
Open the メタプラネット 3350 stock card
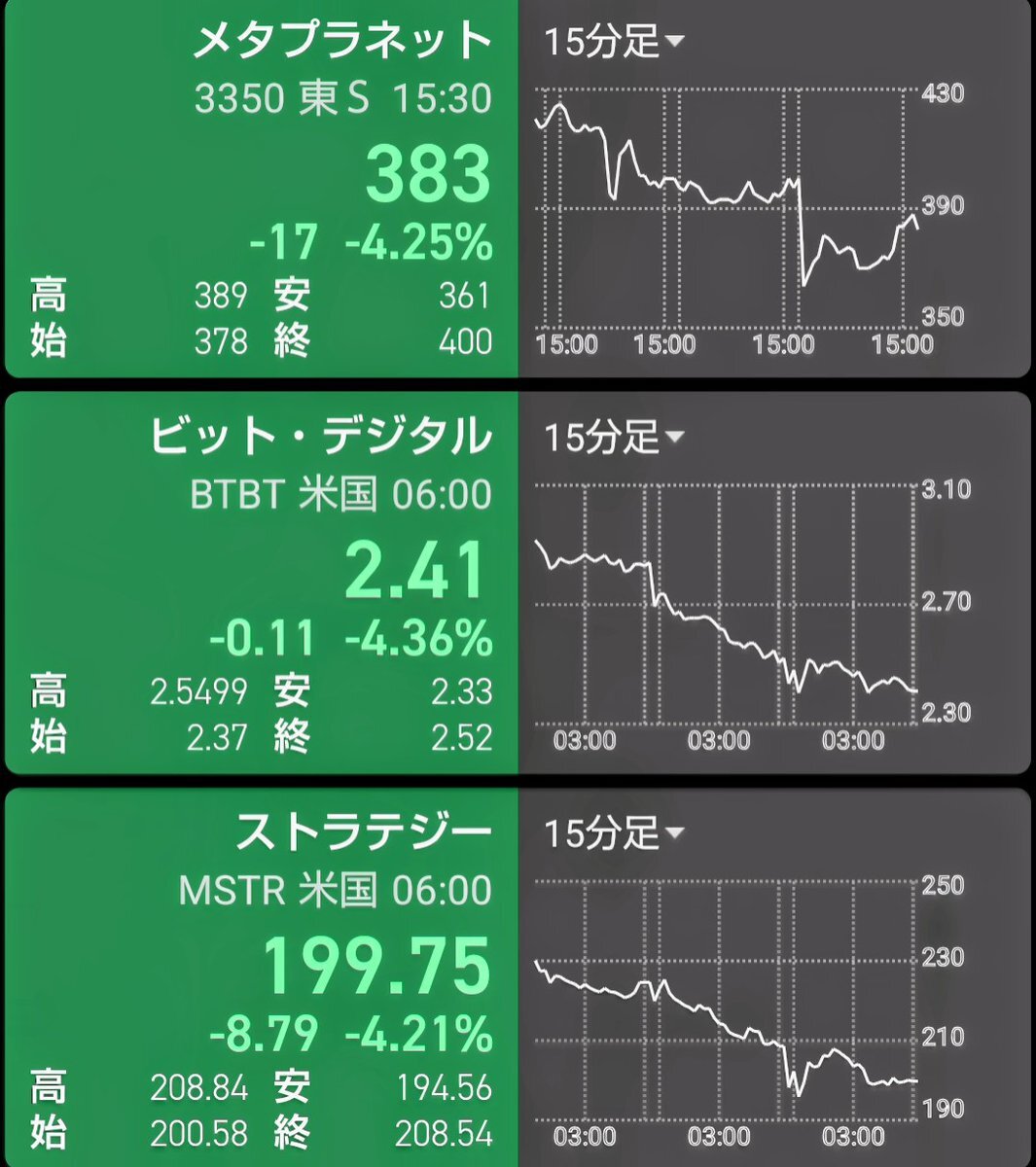tap(263, 185)
